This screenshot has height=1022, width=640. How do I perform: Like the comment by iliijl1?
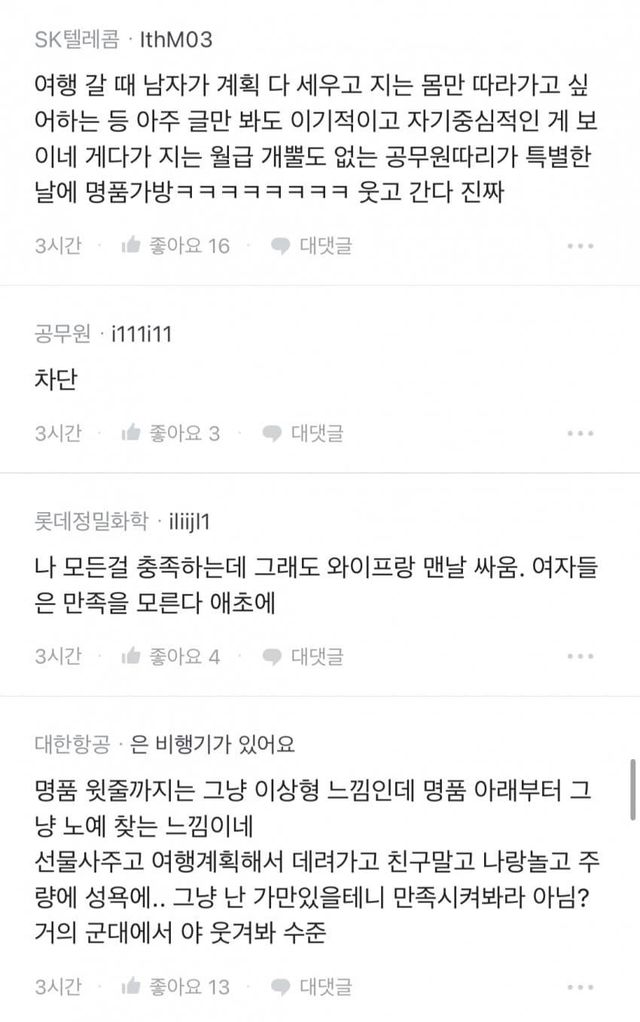pyautogui.click(x=171, y=656)
